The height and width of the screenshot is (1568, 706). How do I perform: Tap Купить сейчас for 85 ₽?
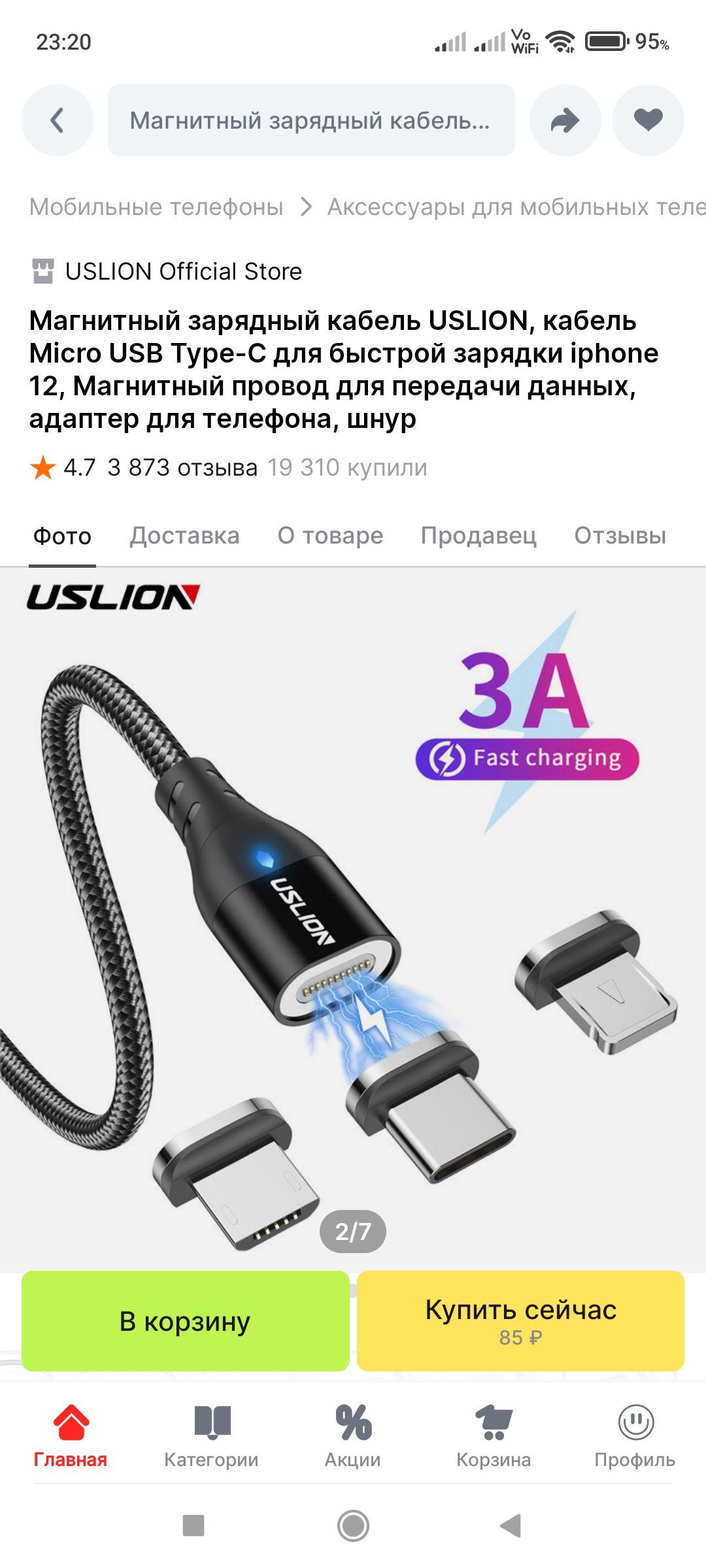tap(520, 1321)
